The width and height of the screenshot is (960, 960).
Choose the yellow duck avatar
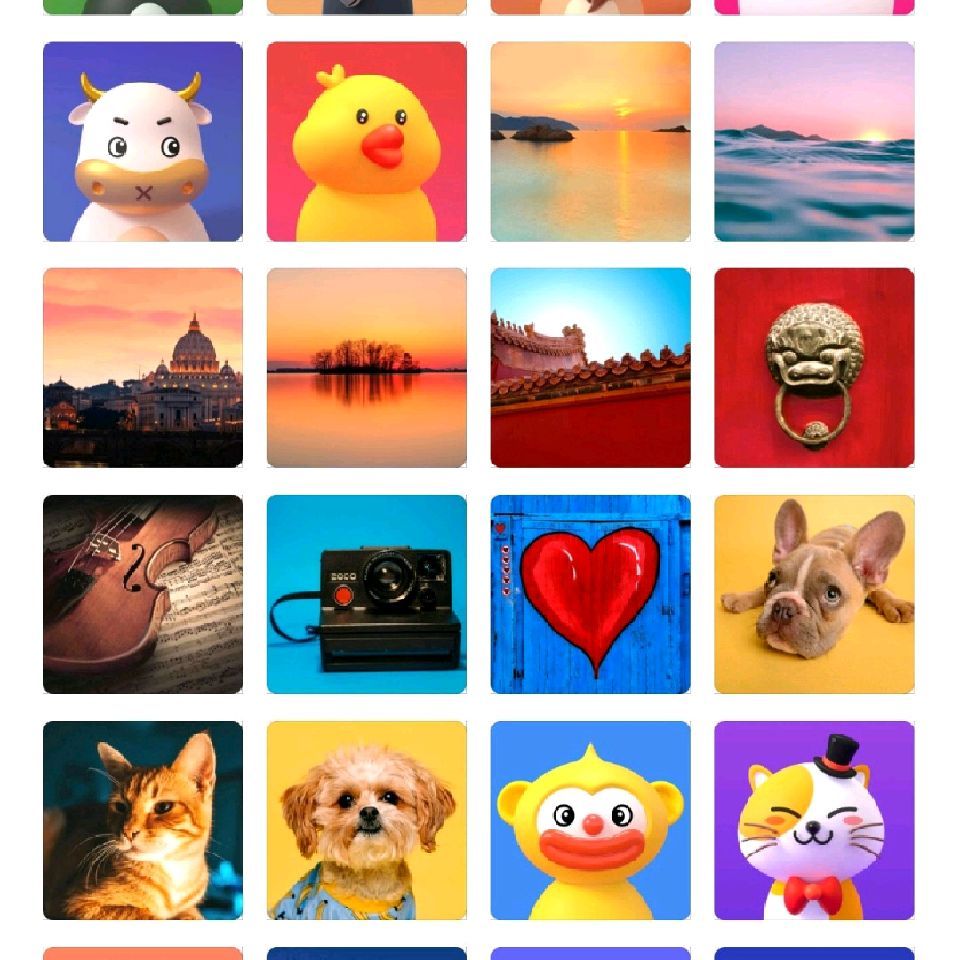[x=367, y=142]
